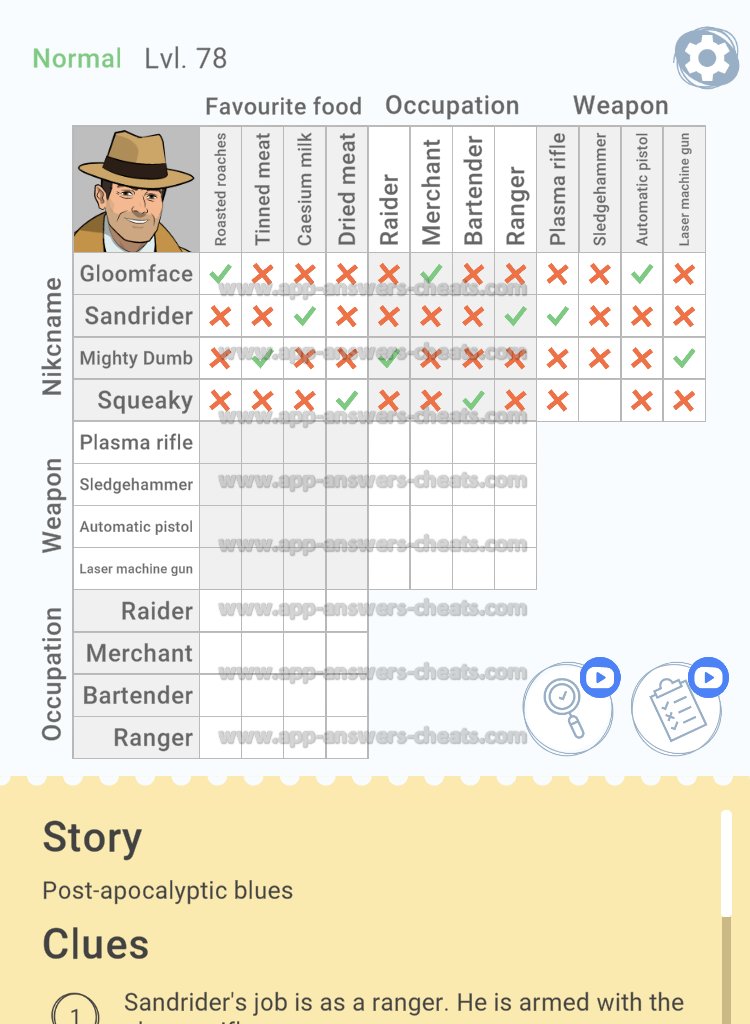Toggle the Gloomface–Roasted roaches checkmark cell
750x1024 pixels.
click(x=220, y=273)
